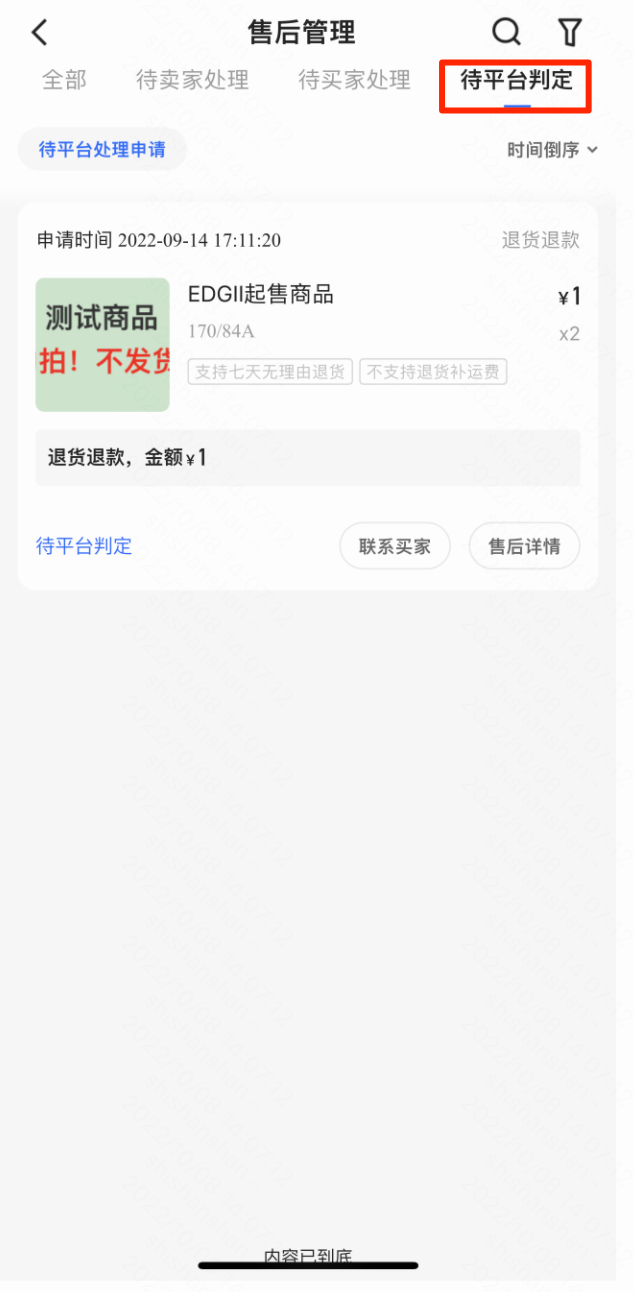Select the 待平台判定 tab

pos(516,80)
